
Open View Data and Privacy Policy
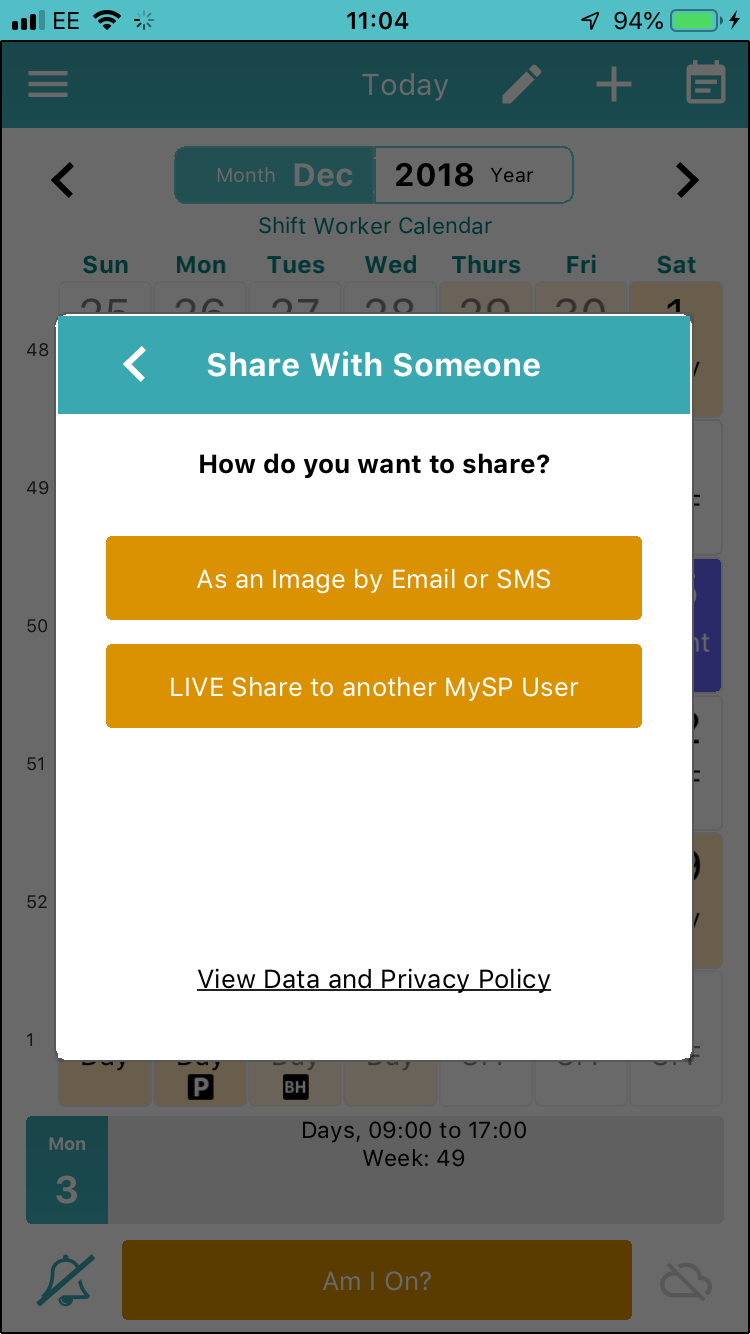pos(374,979)
